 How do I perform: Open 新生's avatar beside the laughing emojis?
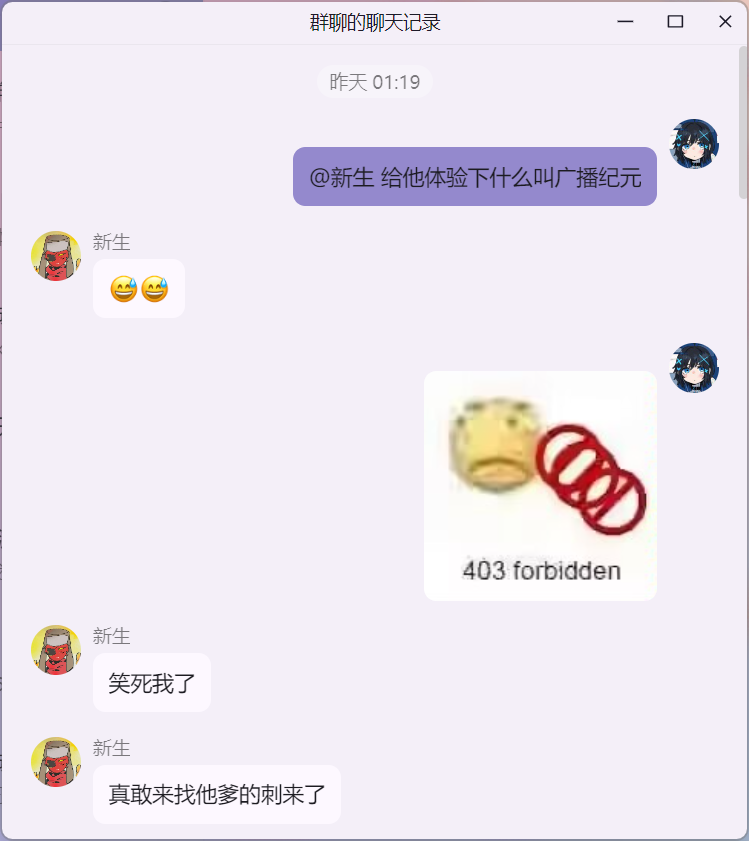(x=56, y=256)
